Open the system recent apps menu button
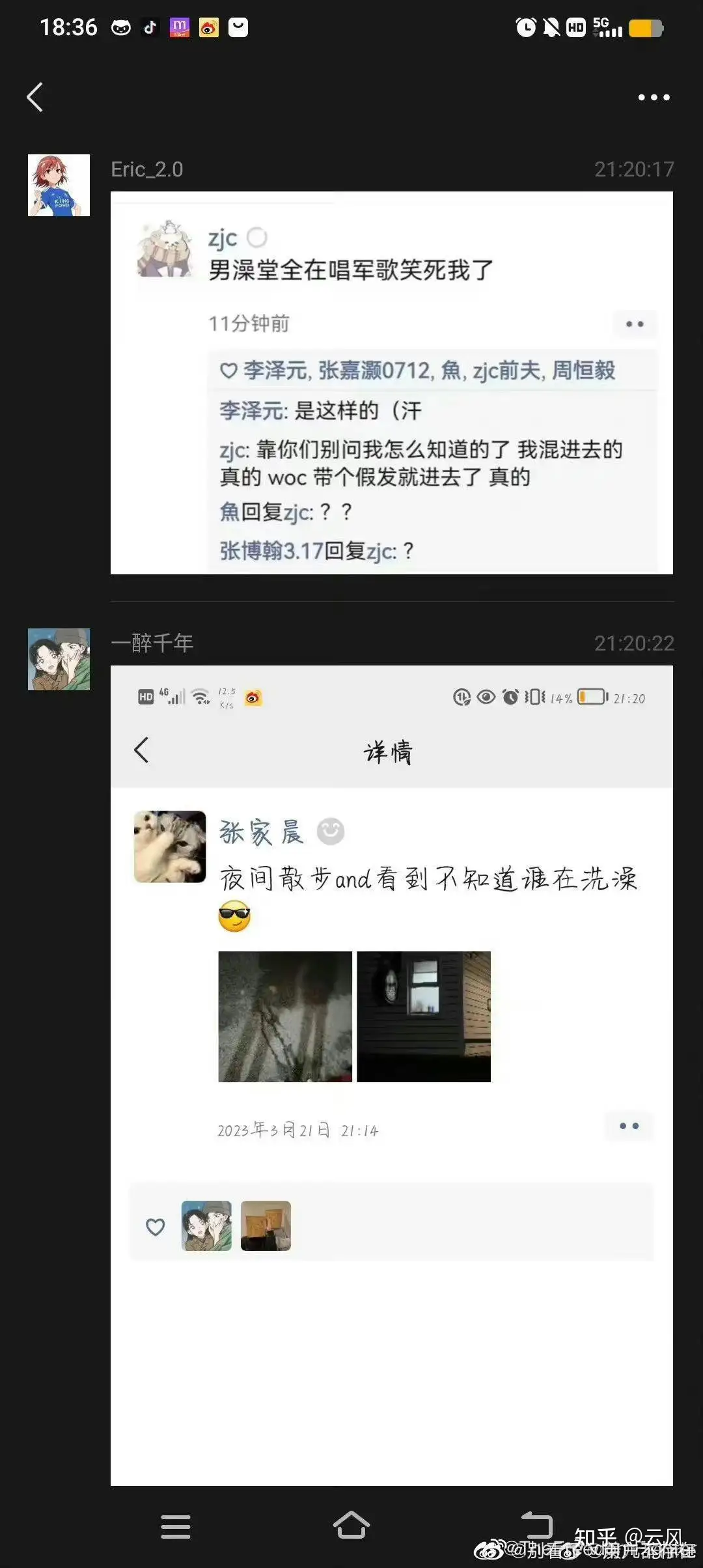703x1568 pixels. click(176, 1526)
